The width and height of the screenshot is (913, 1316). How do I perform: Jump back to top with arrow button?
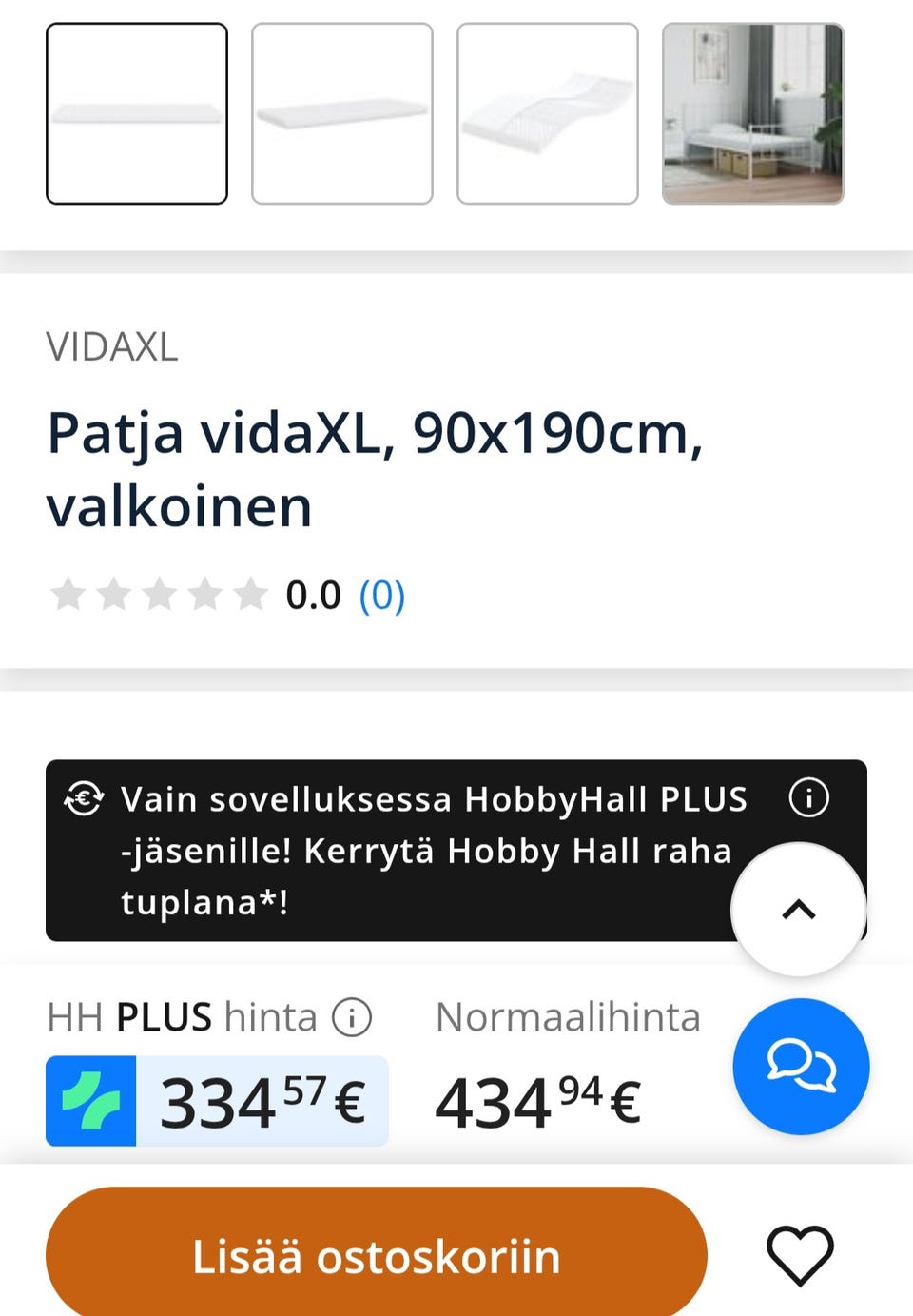click(x=798, y=910)
